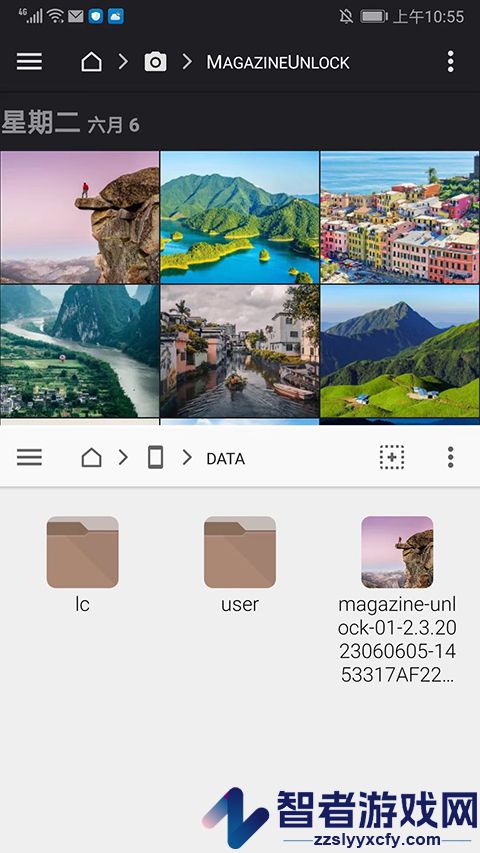Go to the home icon in the top breadcrumb

[91, 62]
